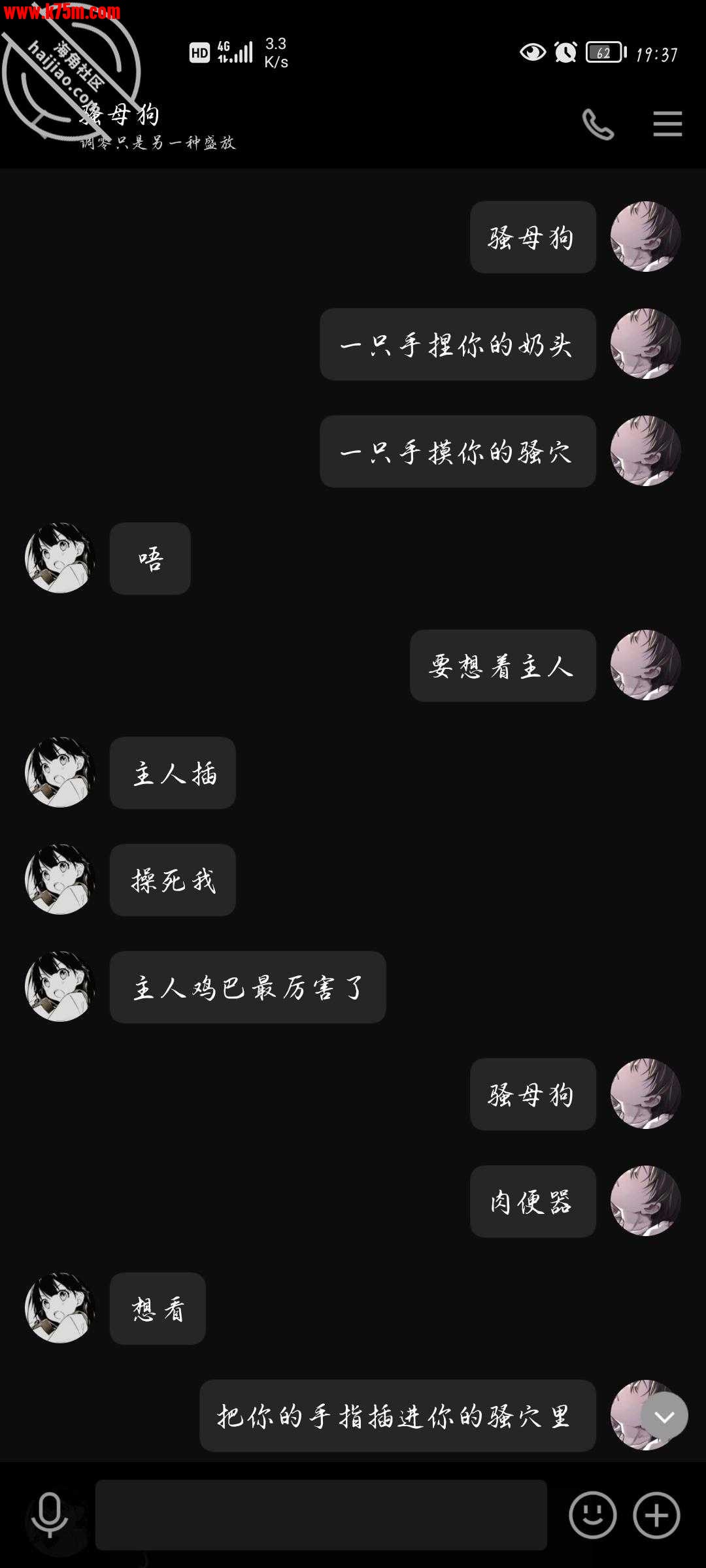The image size is (706, 1568).
Task: Jump to latest messages with down chevron
Action: [664, 1416]
